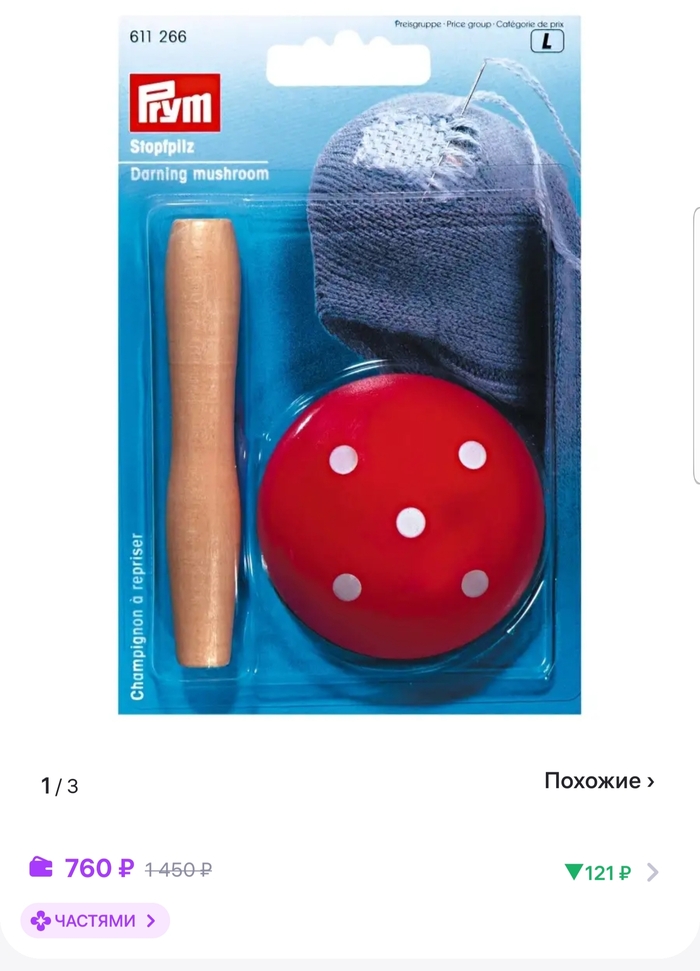Screen dimensions: 700x971
Task: Open the price drop 121 ₽ details
Action: point(610,873)
